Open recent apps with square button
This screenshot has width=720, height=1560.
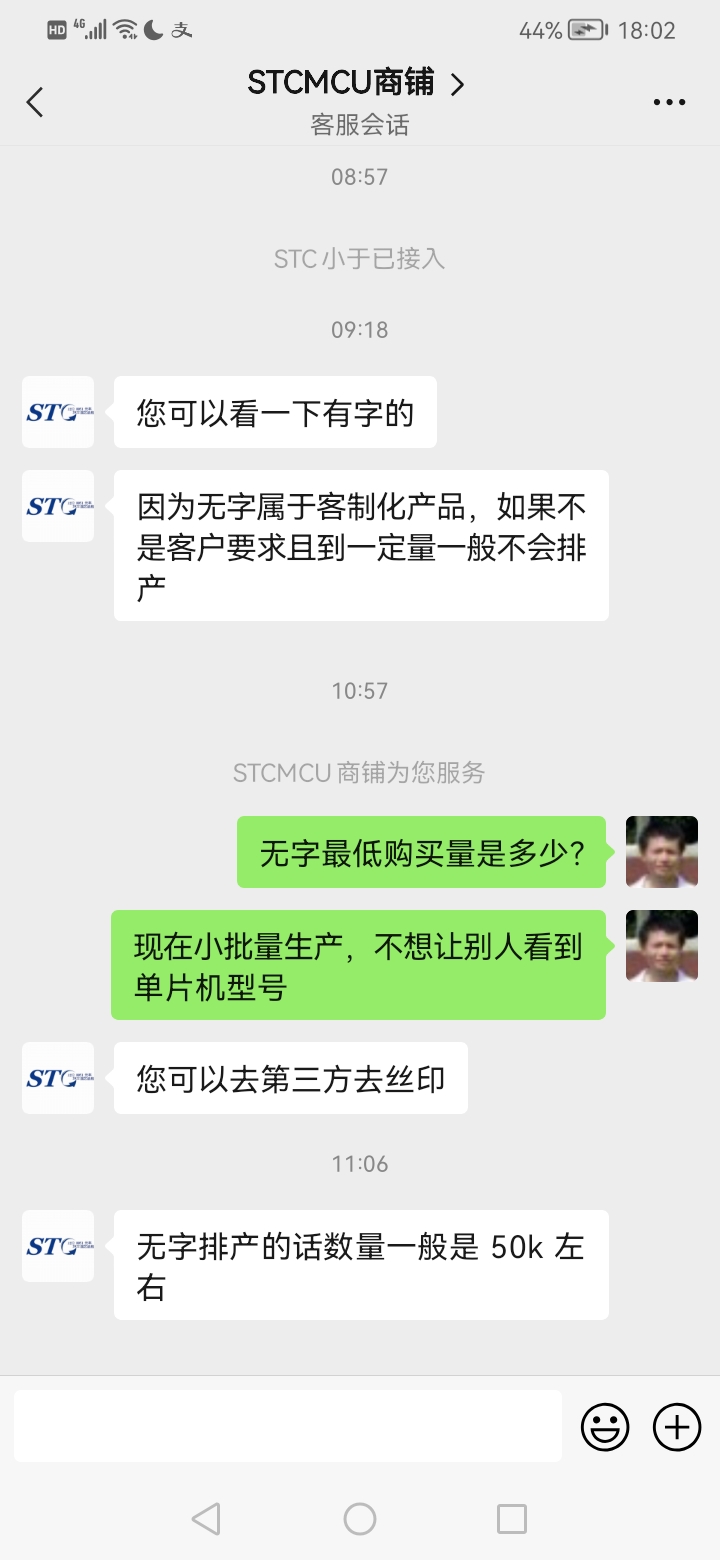[512, 1519]
